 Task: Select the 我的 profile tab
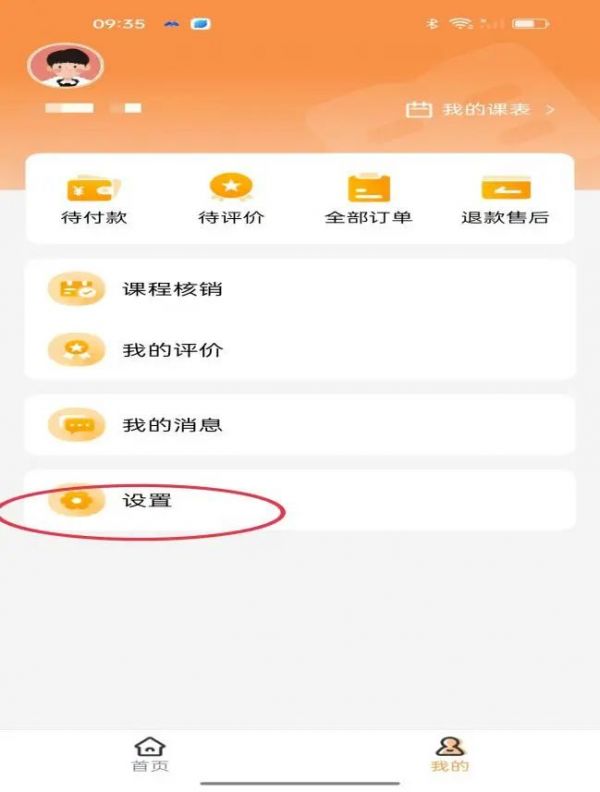[x=449, y=754]
